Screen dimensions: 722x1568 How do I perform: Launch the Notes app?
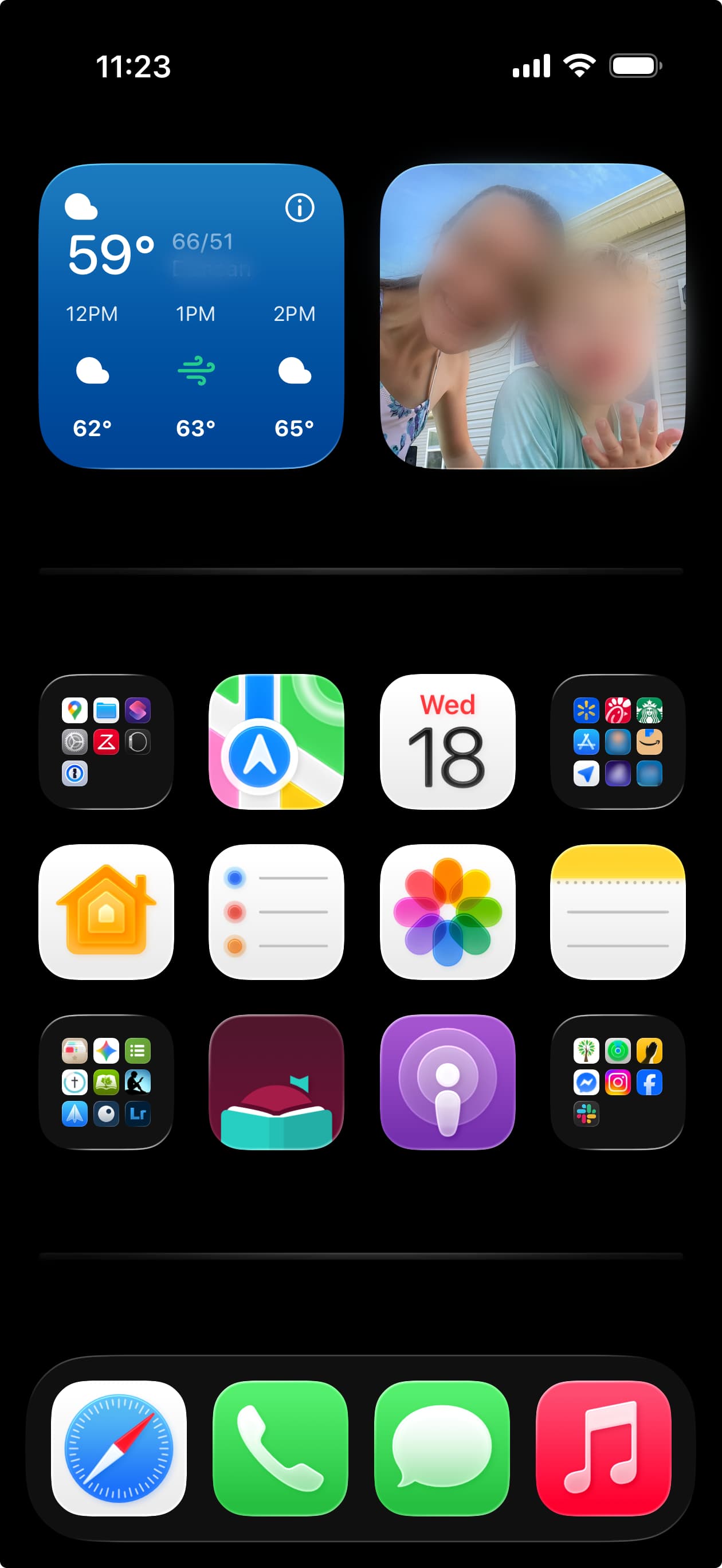point(617,912)
